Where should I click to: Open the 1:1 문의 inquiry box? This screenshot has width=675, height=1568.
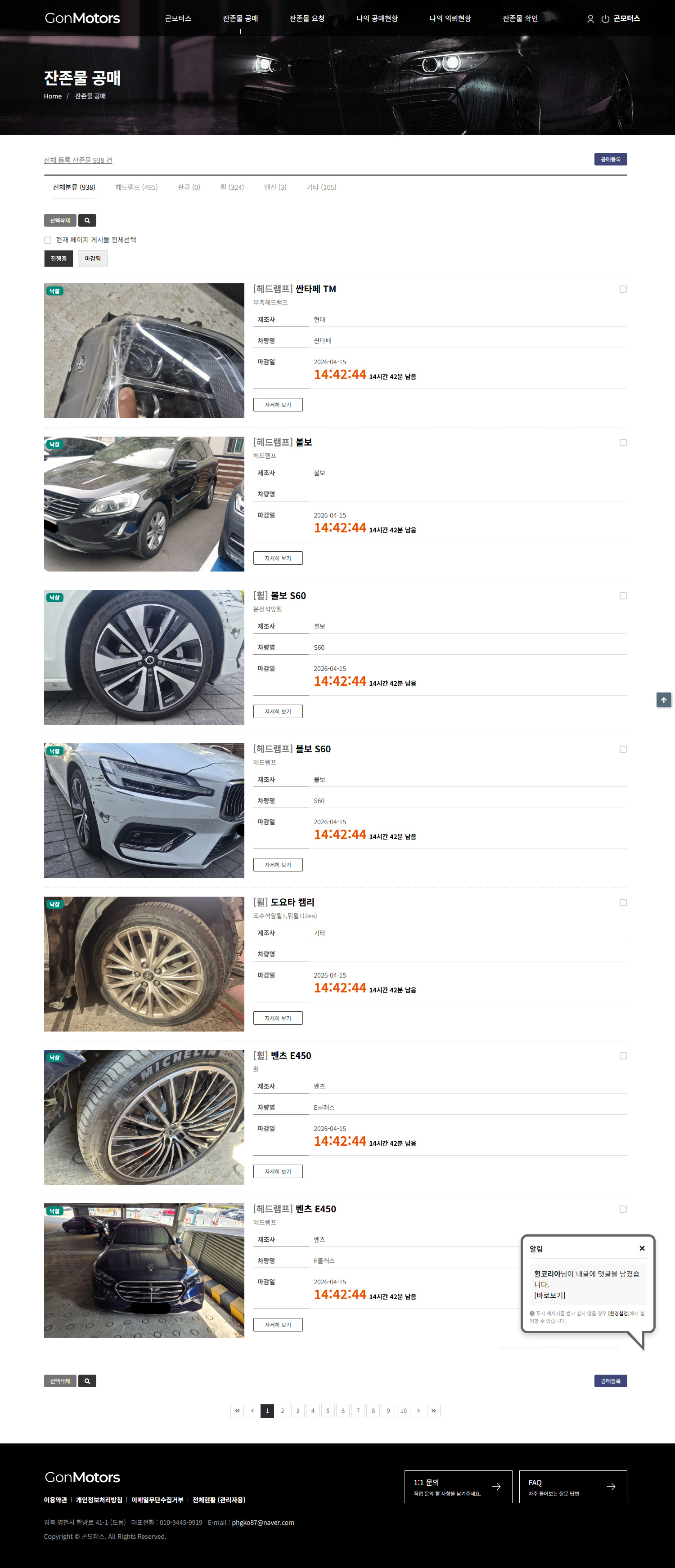[x=458, y=1487]
